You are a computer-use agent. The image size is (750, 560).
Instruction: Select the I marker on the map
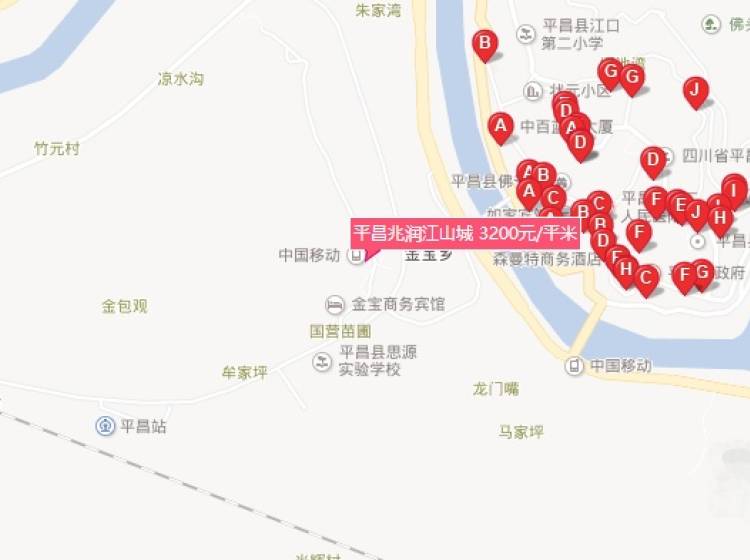click(734, 189)
